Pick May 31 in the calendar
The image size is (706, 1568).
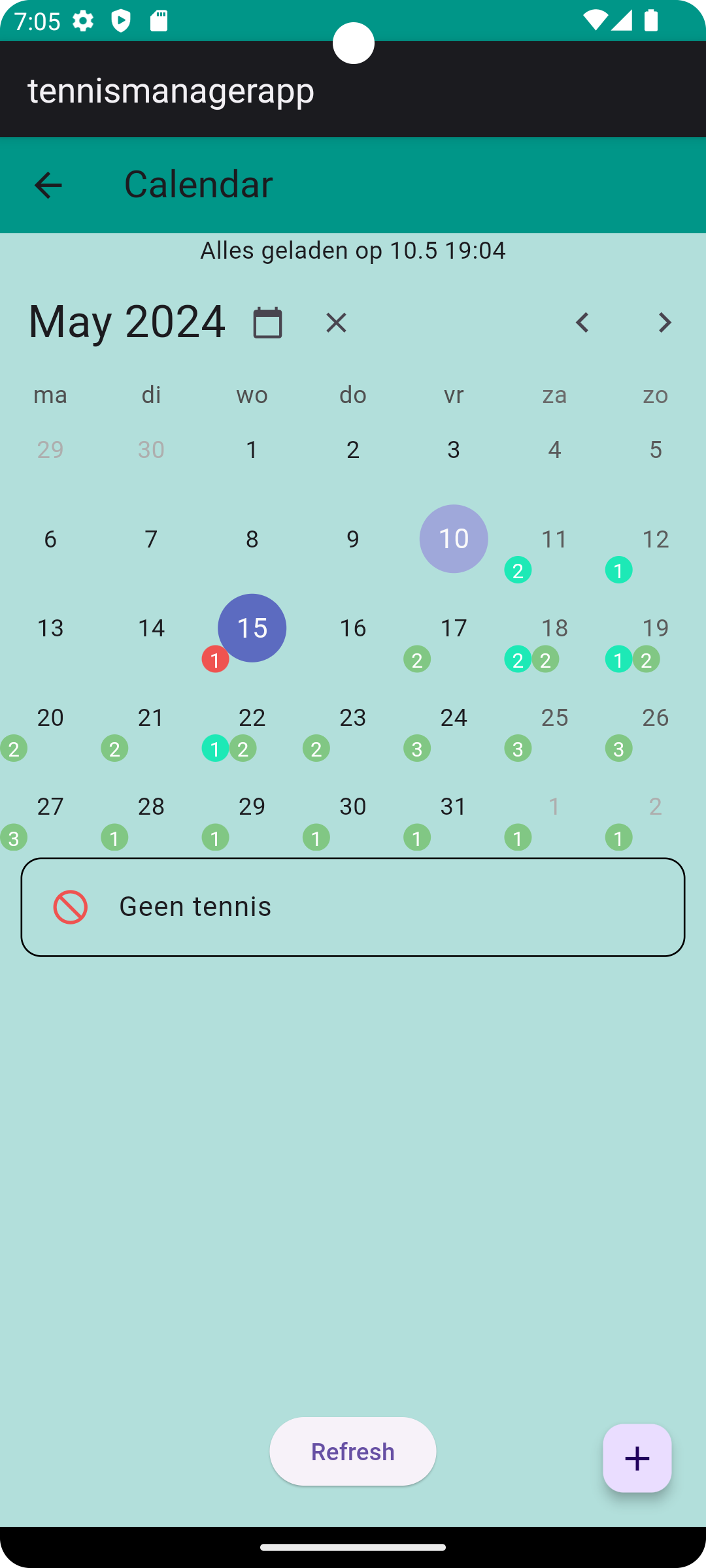(x=454, y=807)
